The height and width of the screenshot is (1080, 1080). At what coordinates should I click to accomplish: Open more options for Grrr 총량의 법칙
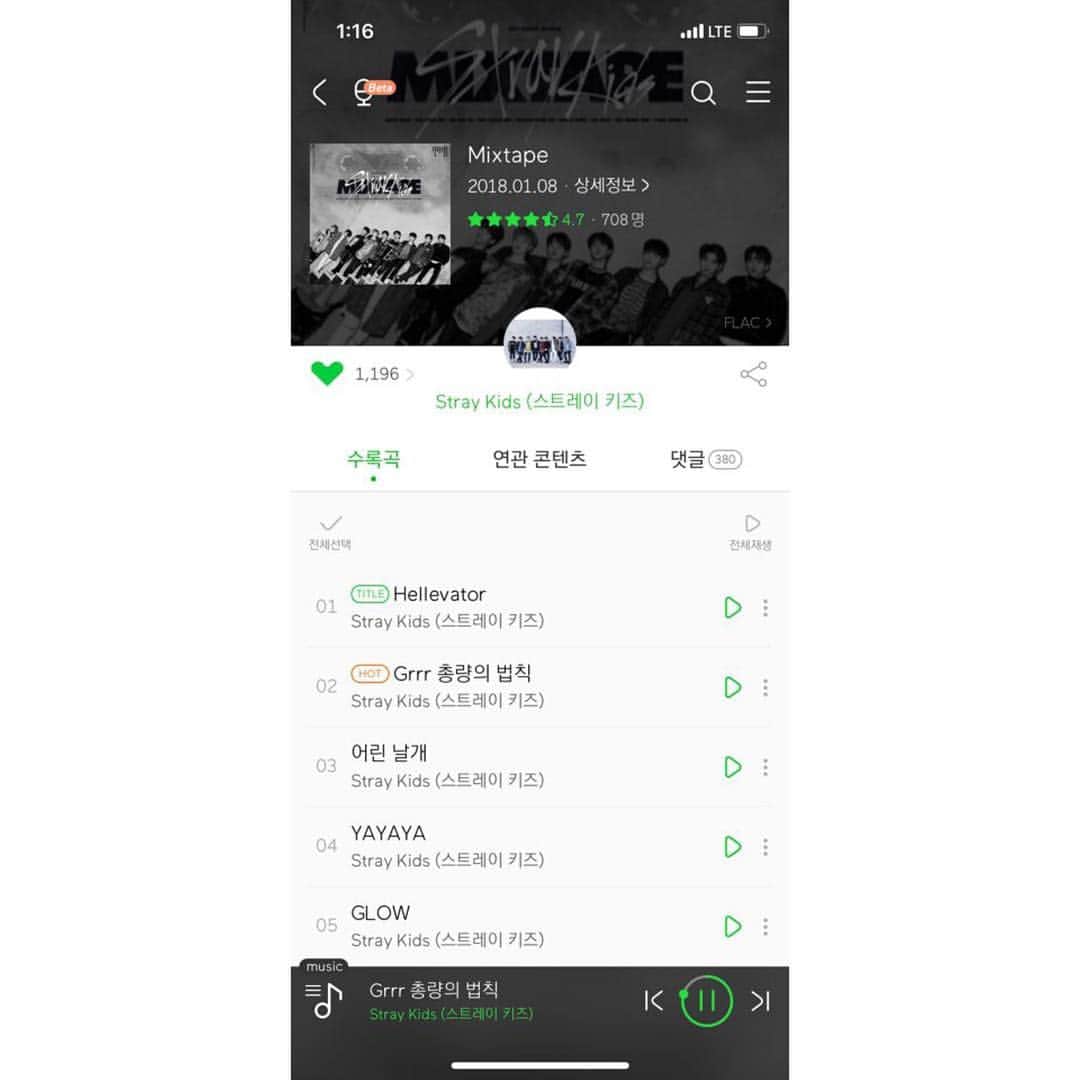(765, 687)
